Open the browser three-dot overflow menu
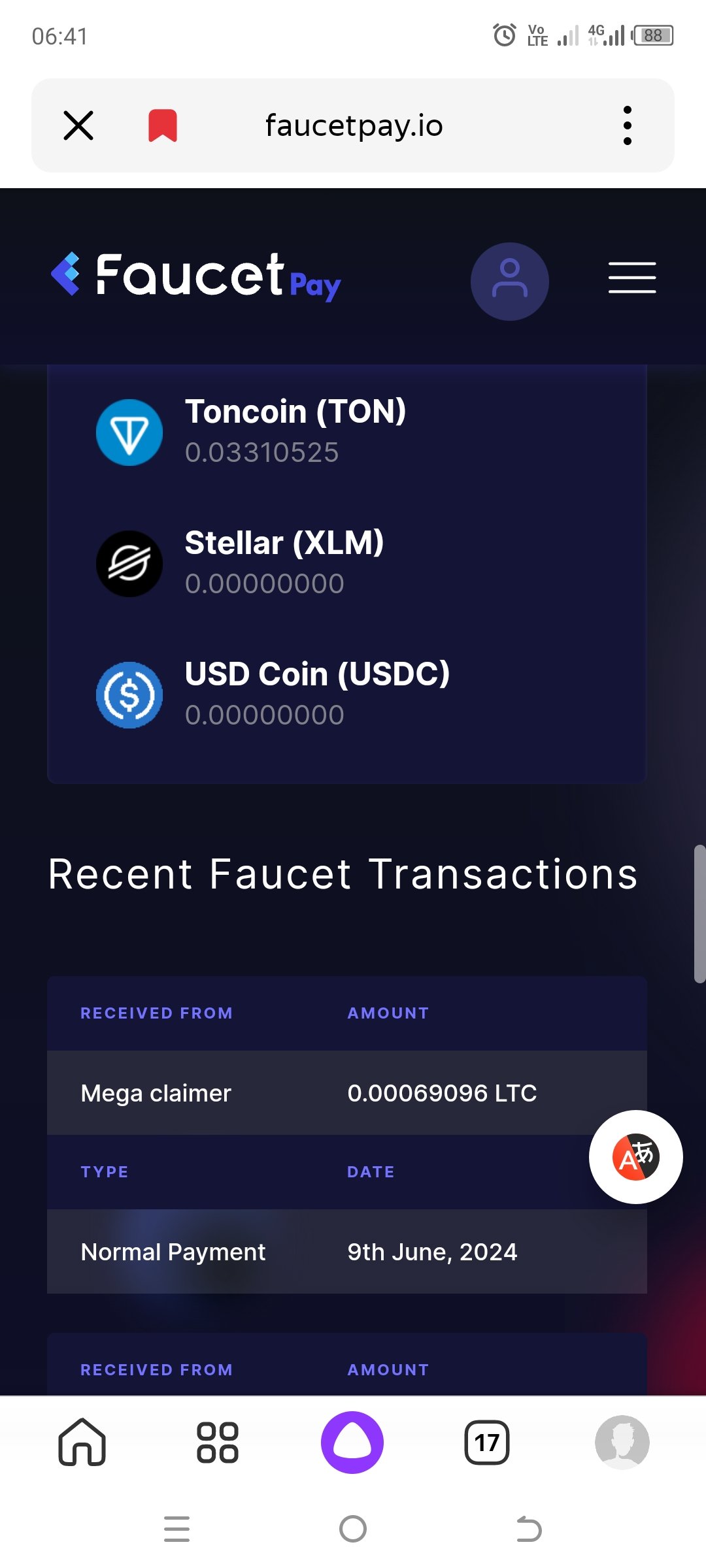 [628, 125]
